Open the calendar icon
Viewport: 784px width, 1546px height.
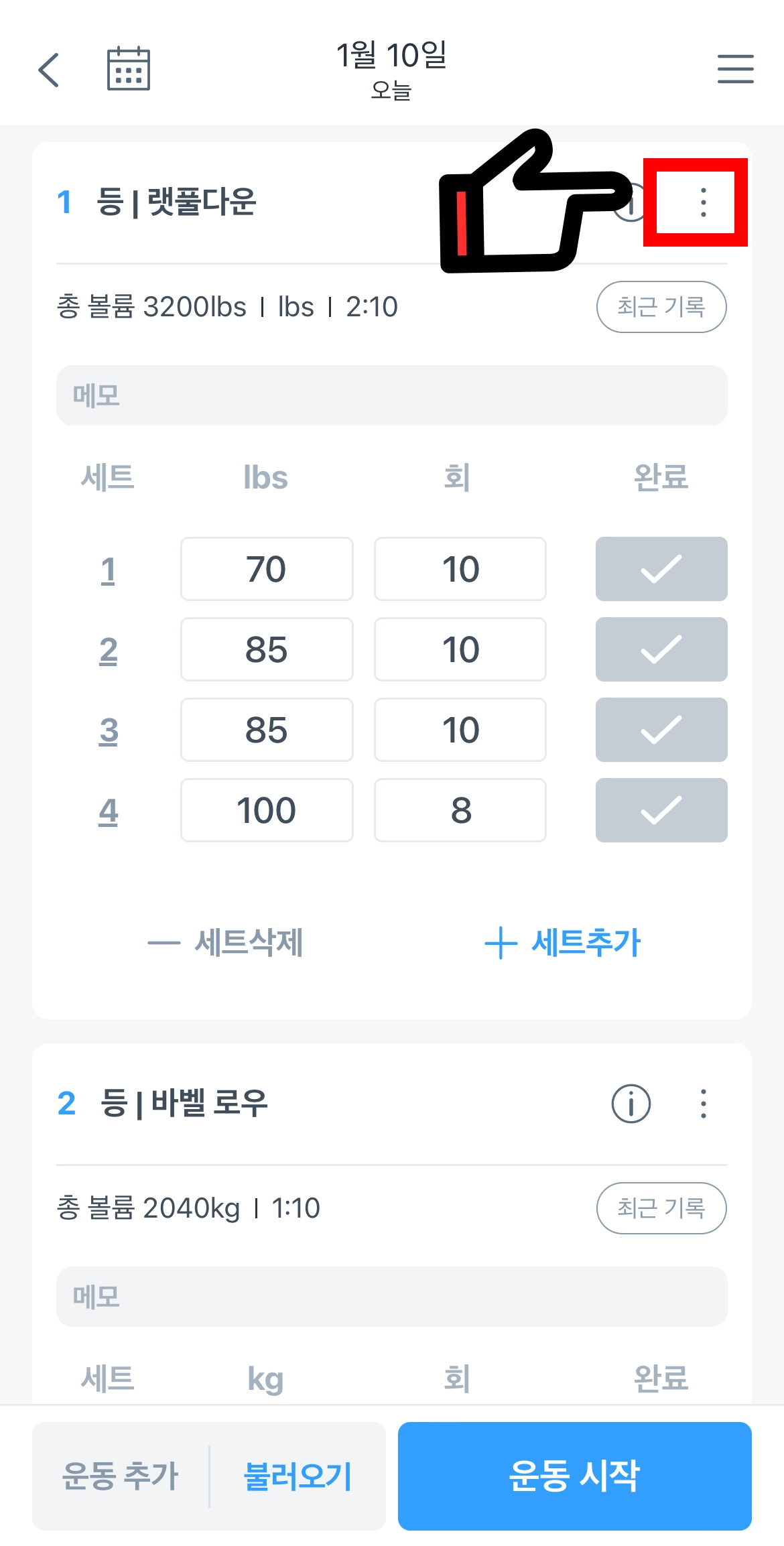pyautogui.click(x=129, y=69)
